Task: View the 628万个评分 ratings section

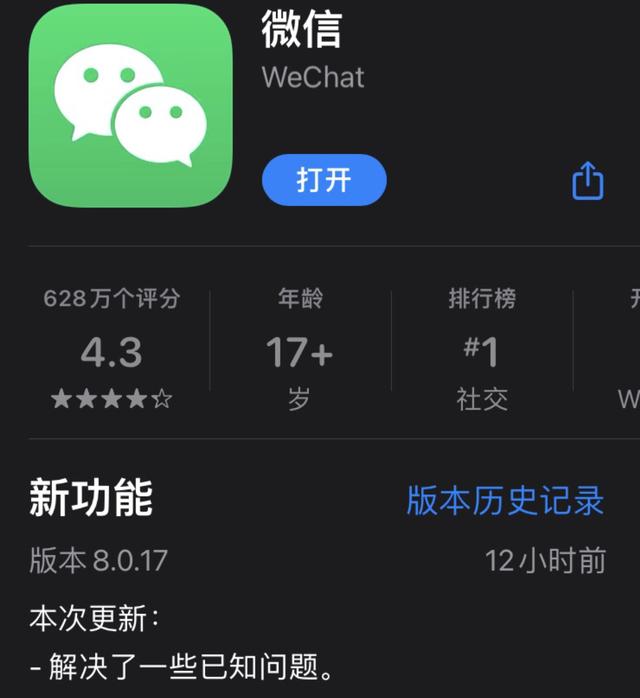Action: coord(111,352)
